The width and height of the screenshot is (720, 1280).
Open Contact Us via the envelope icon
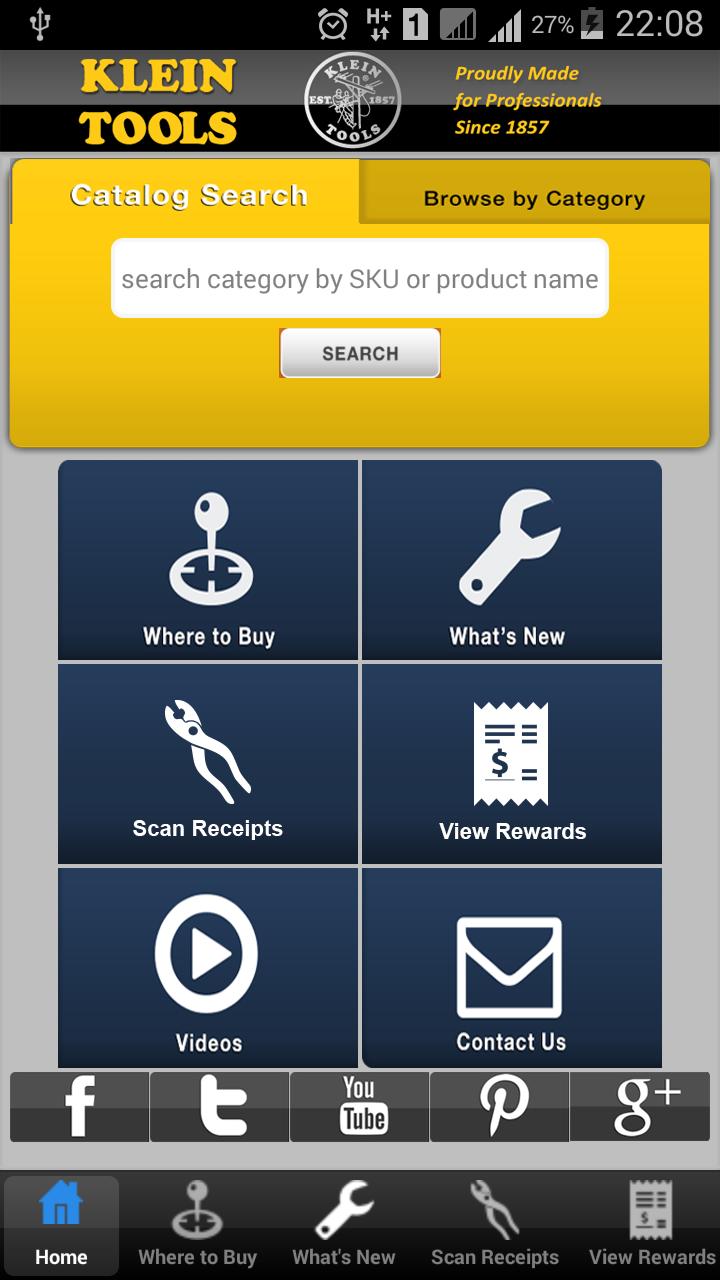coord(511,967)
